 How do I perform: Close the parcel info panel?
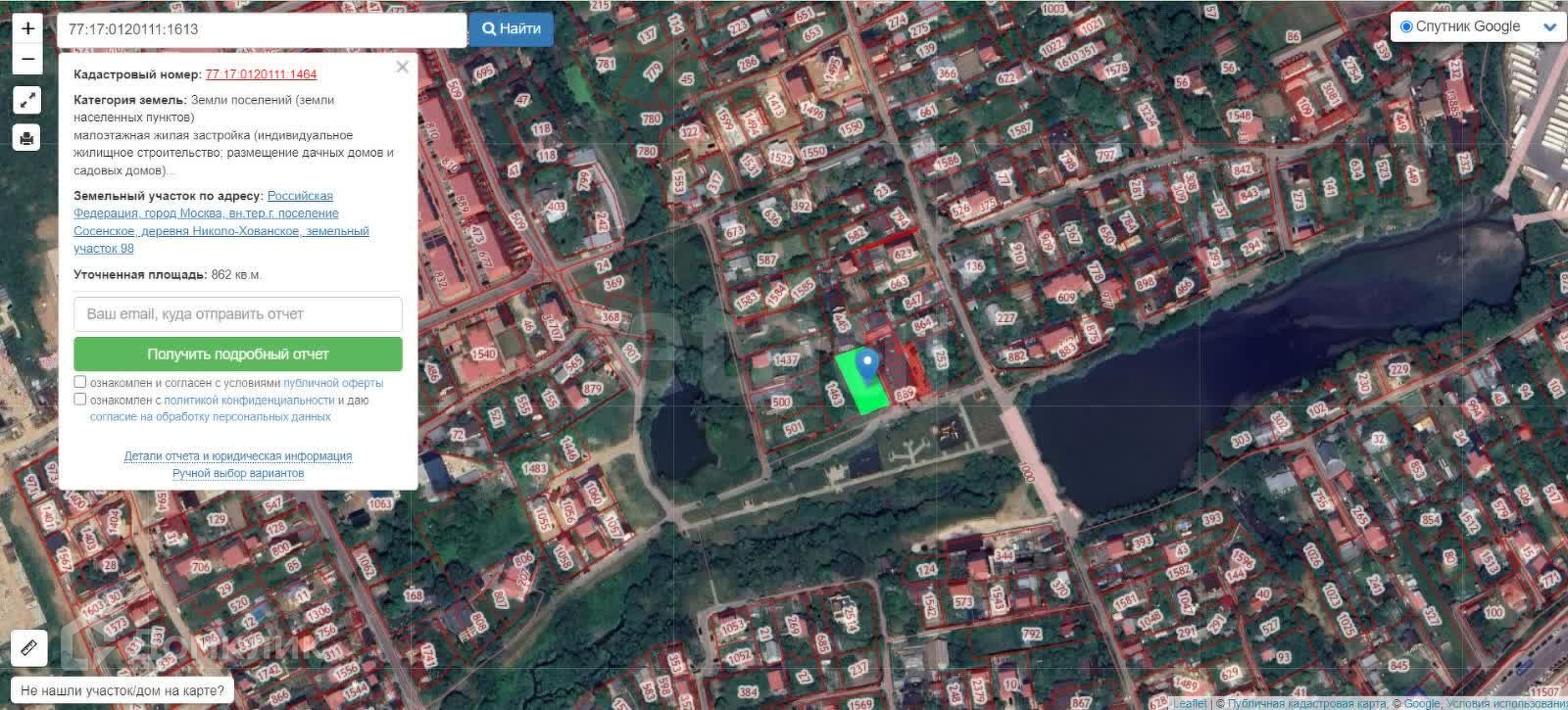click(402, 68)
